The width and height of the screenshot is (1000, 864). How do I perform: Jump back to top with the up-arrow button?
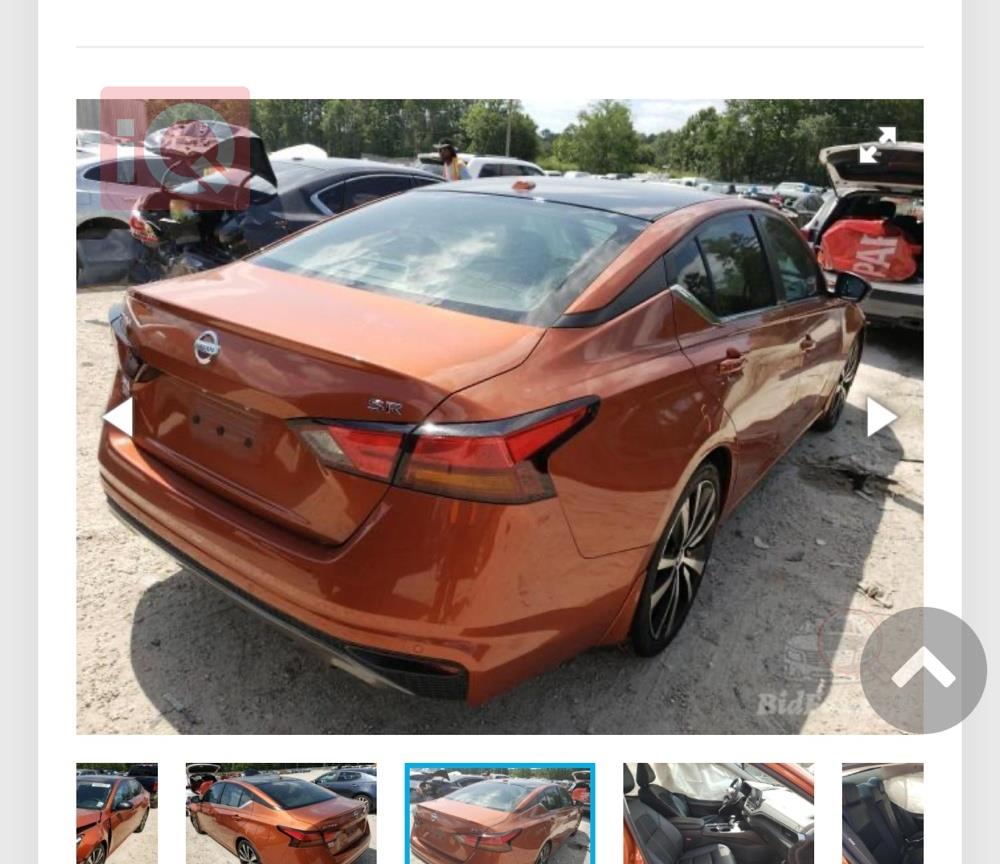coord(923,670)
